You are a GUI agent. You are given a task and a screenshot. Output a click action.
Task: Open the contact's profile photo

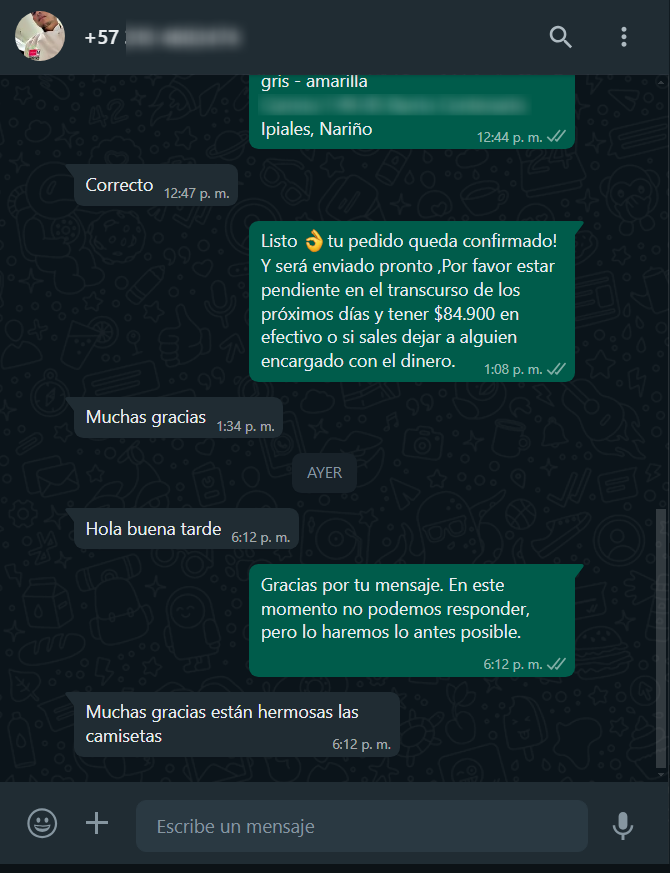(x=39, y=37)
